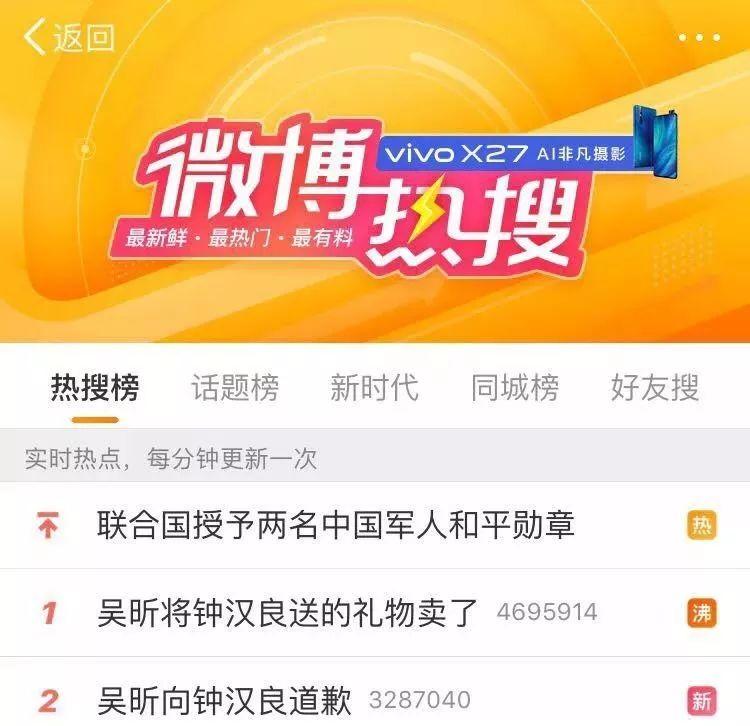Open pinned topic 联合国授予两名中国军人和平勋章
Viewport: 750px width, 726px height.
click(336, 525)
